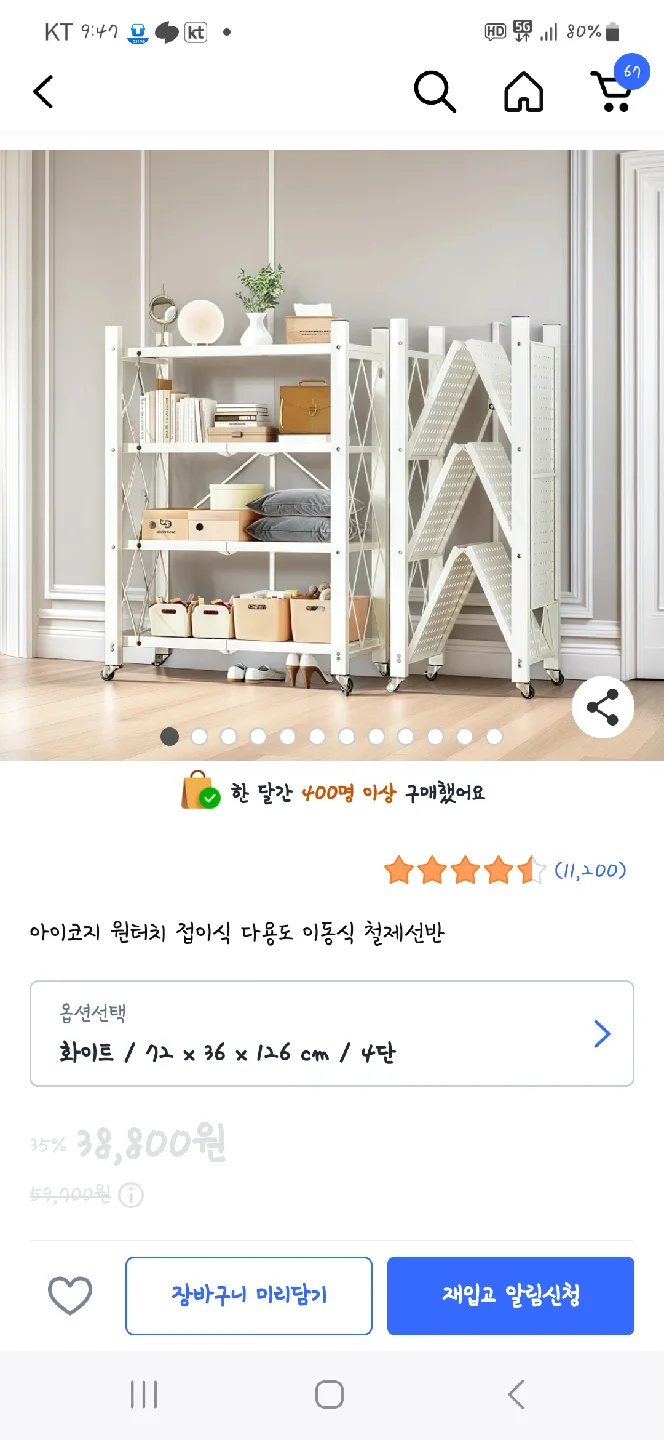Go back using the top-left arrow

[x=43, y=92]
